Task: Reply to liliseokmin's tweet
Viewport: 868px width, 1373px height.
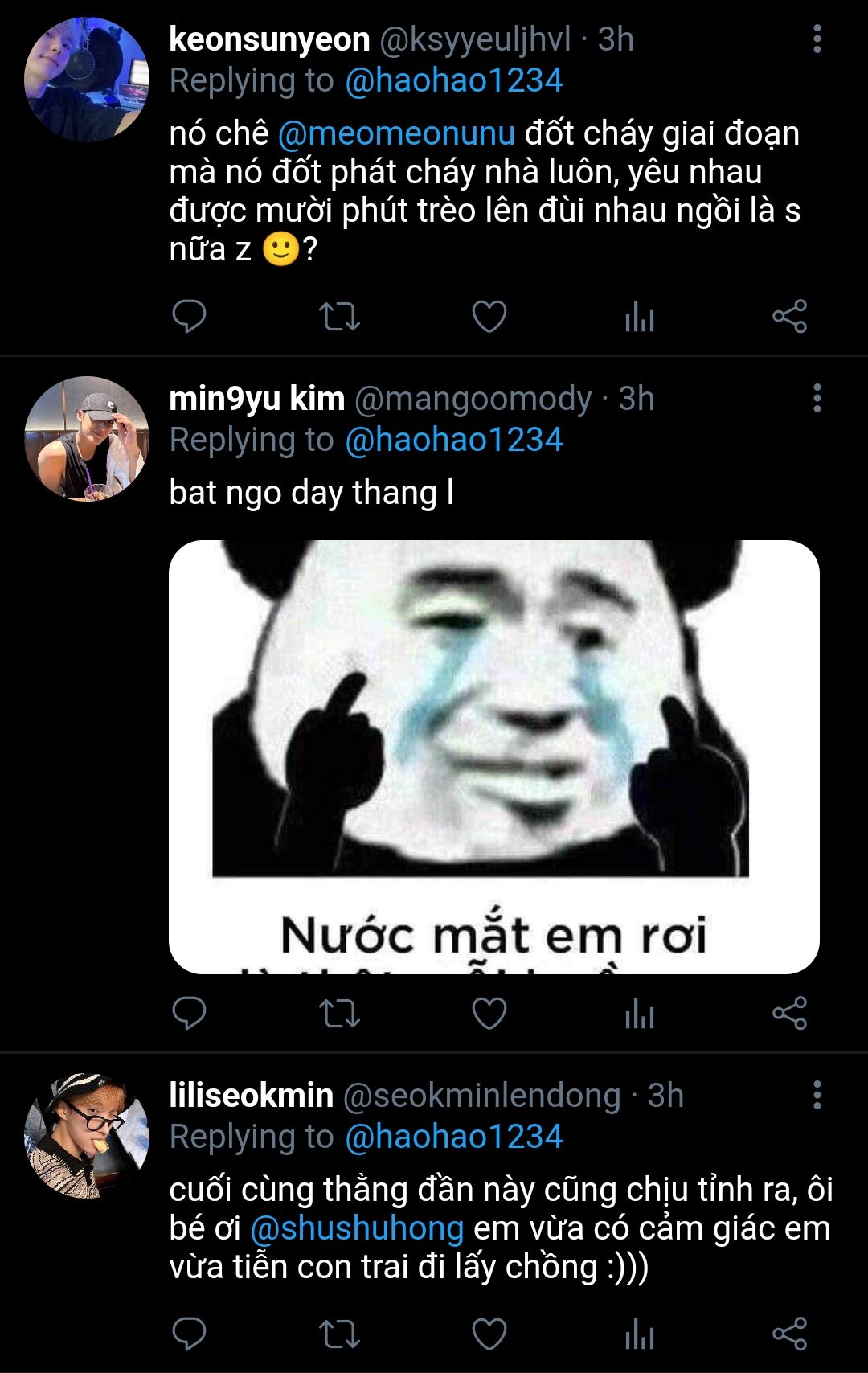Action: pos(190,1334)
